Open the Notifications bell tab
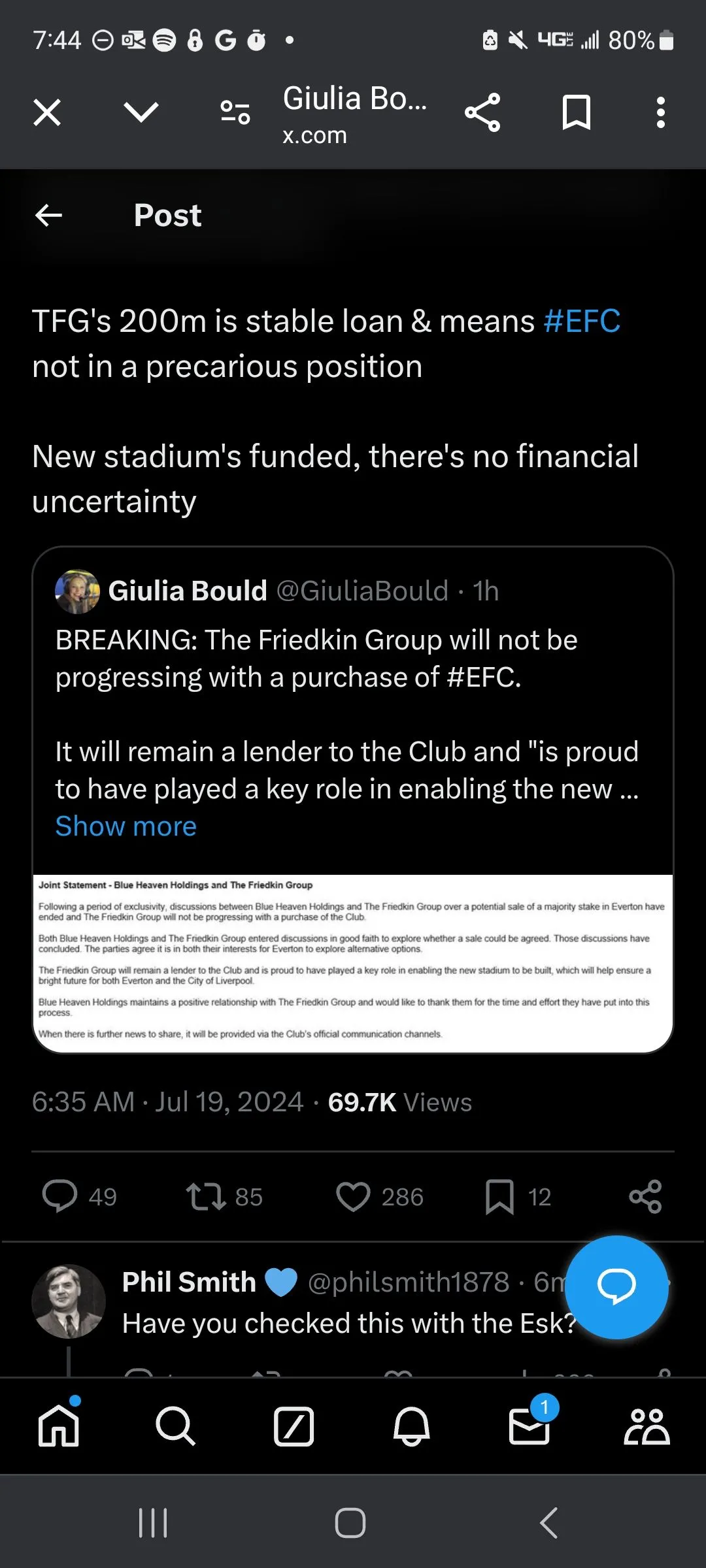This screenshot has width=706, height=1568. [412, 1426]
